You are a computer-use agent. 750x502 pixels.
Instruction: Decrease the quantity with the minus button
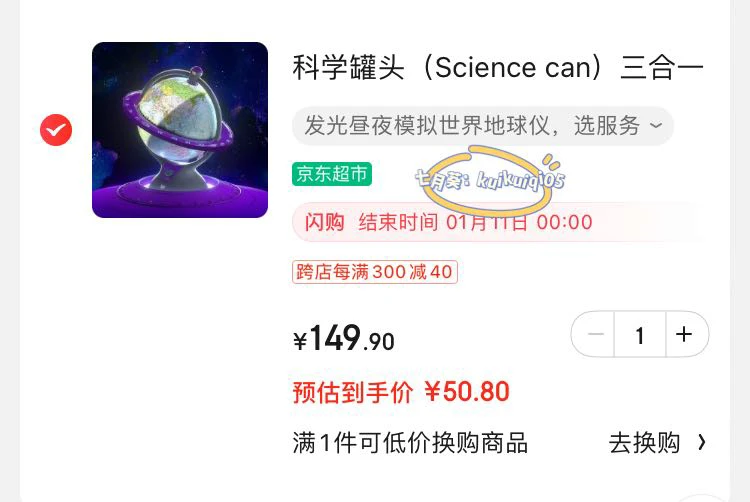[597, 334]
